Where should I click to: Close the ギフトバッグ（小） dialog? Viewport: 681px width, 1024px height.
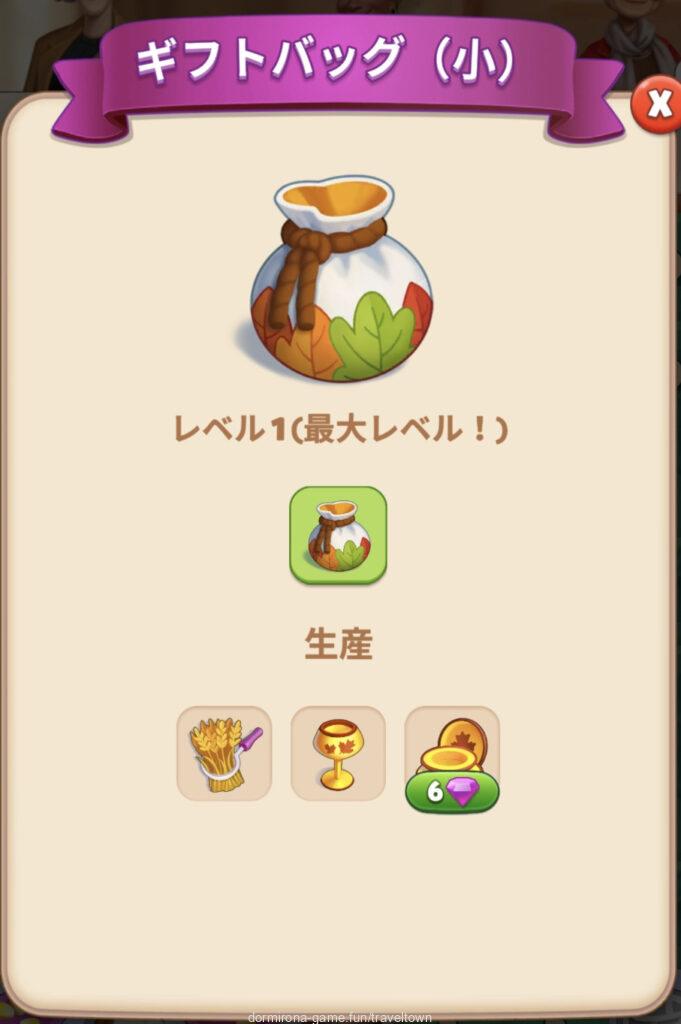point(657,104)
